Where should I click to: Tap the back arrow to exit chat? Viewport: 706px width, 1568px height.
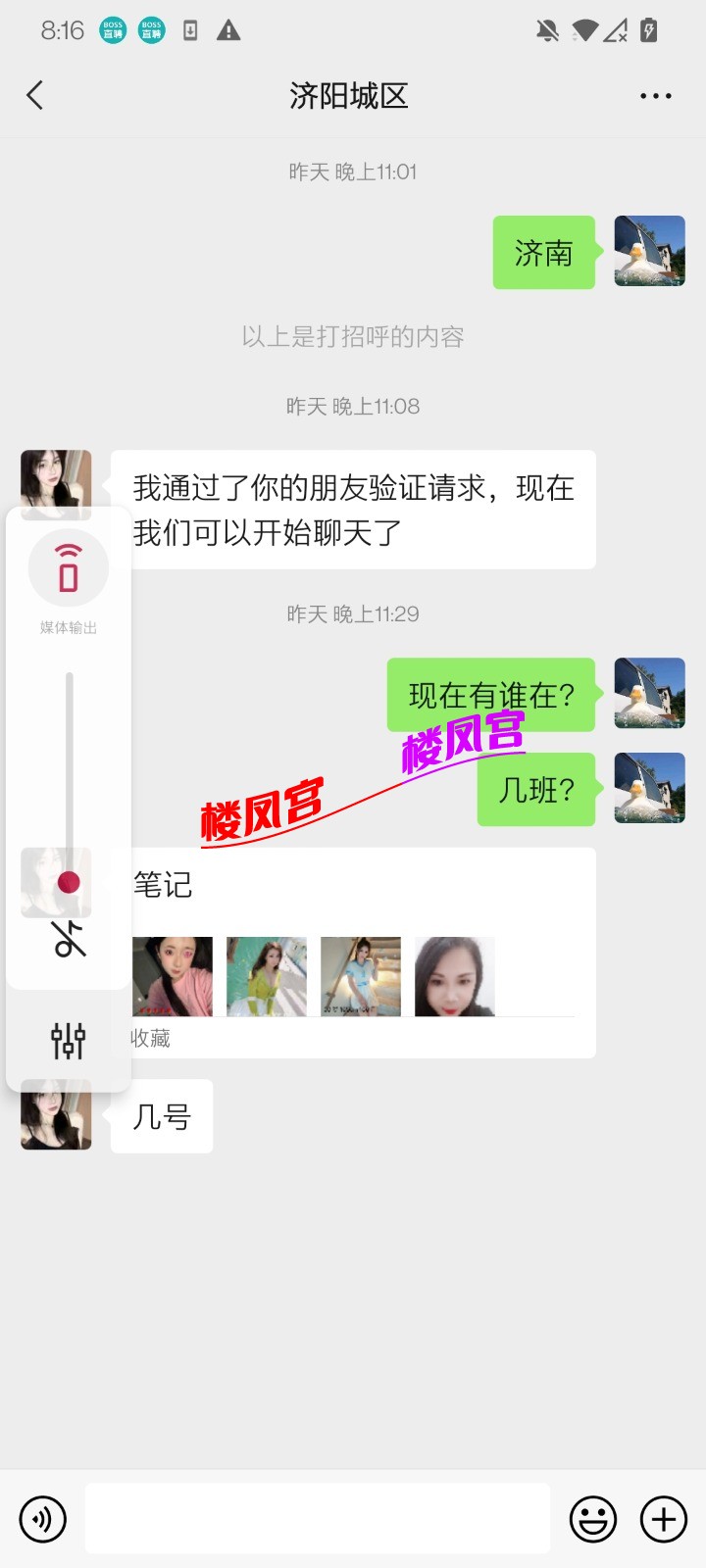(35, 95)
